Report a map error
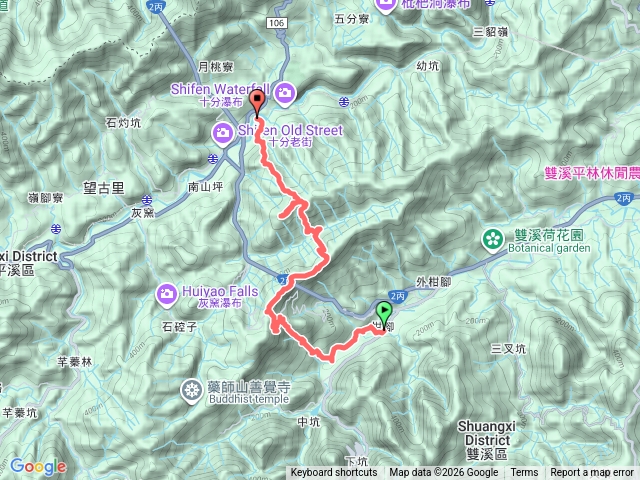 (591, 473)
